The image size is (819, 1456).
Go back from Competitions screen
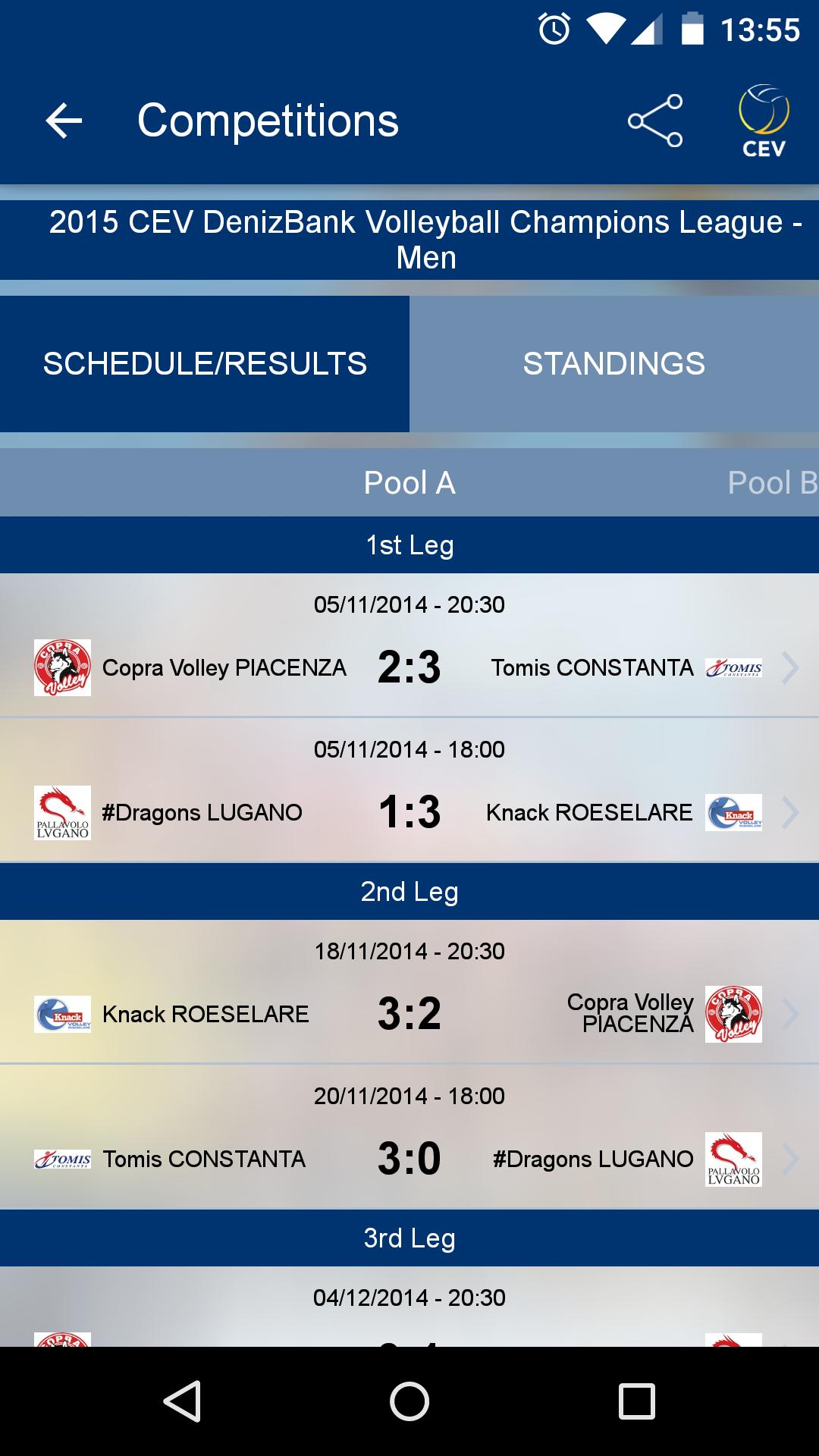[64, 121]
